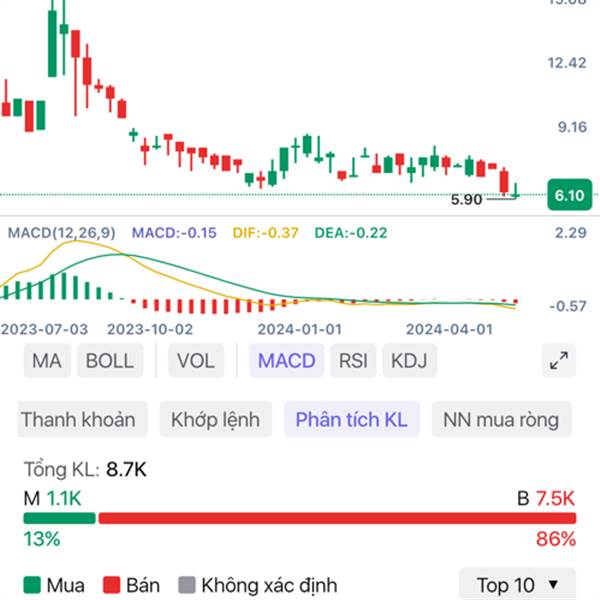Select the MA indicator

pos(46,361)
